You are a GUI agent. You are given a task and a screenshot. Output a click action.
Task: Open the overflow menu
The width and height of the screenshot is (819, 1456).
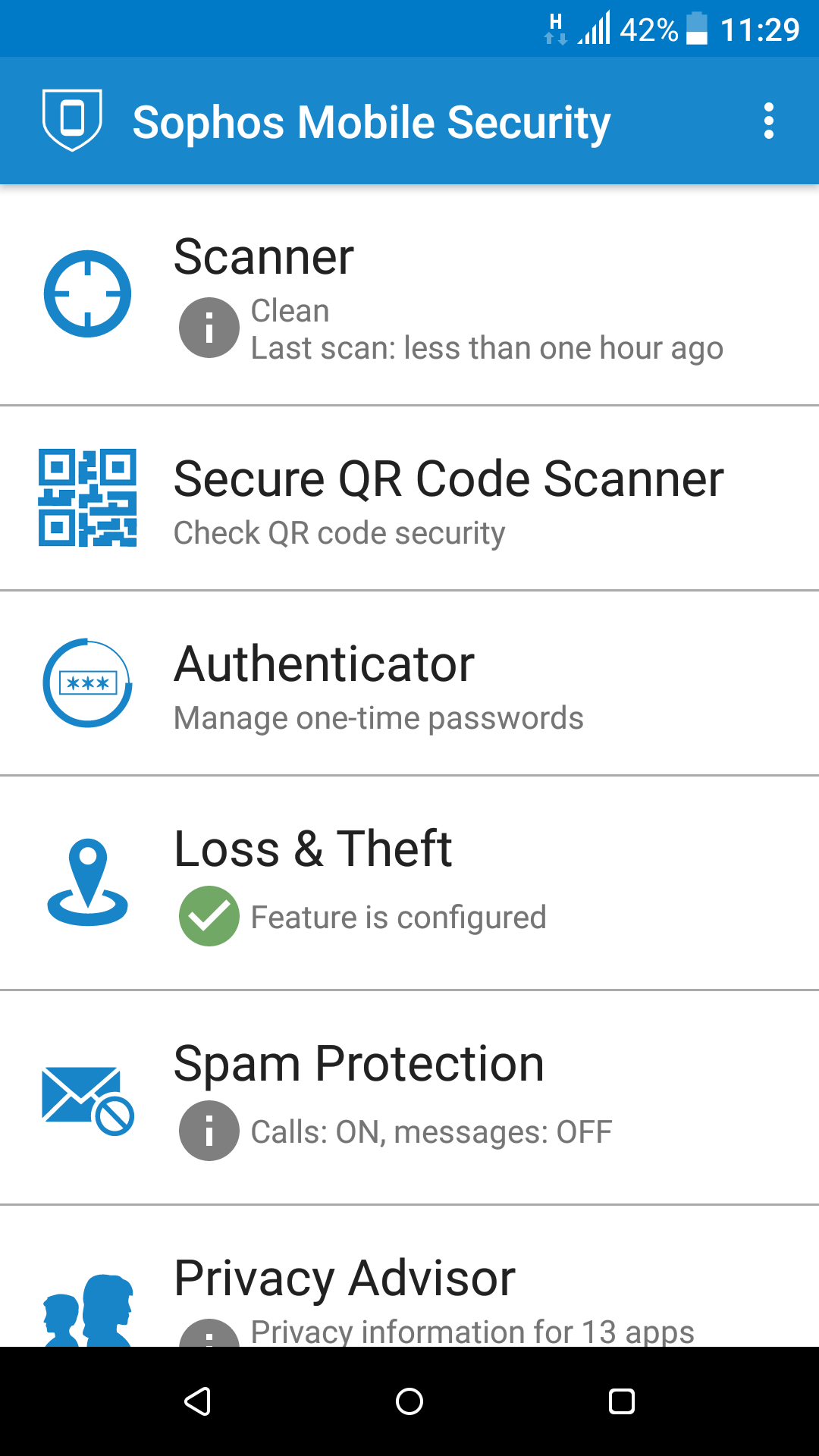(x=768, y=121)
